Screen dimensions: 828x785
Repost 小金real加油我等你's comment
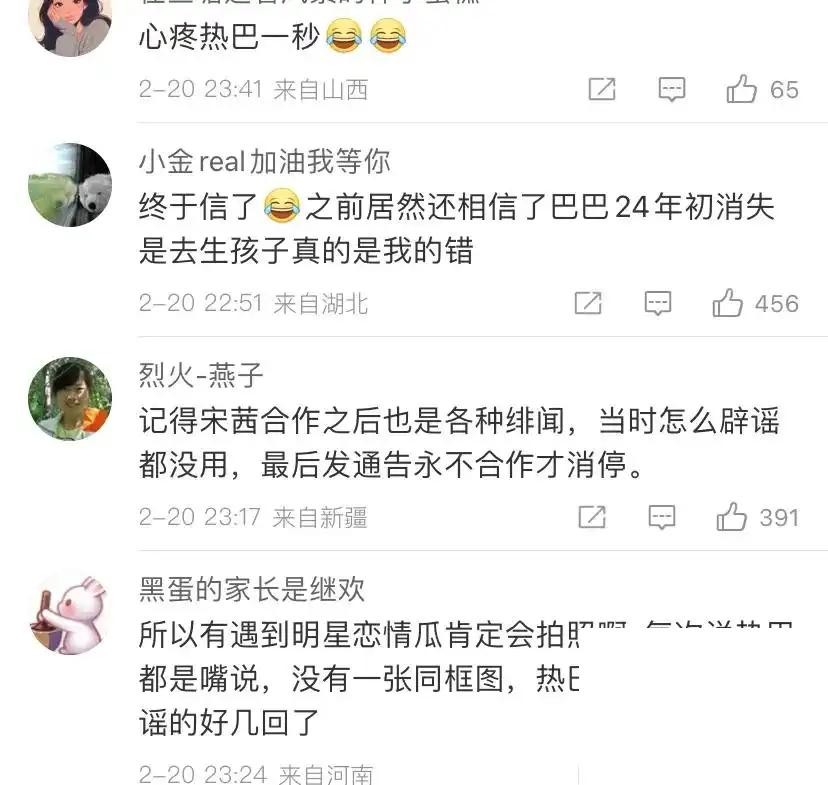[x=588, y=304]
